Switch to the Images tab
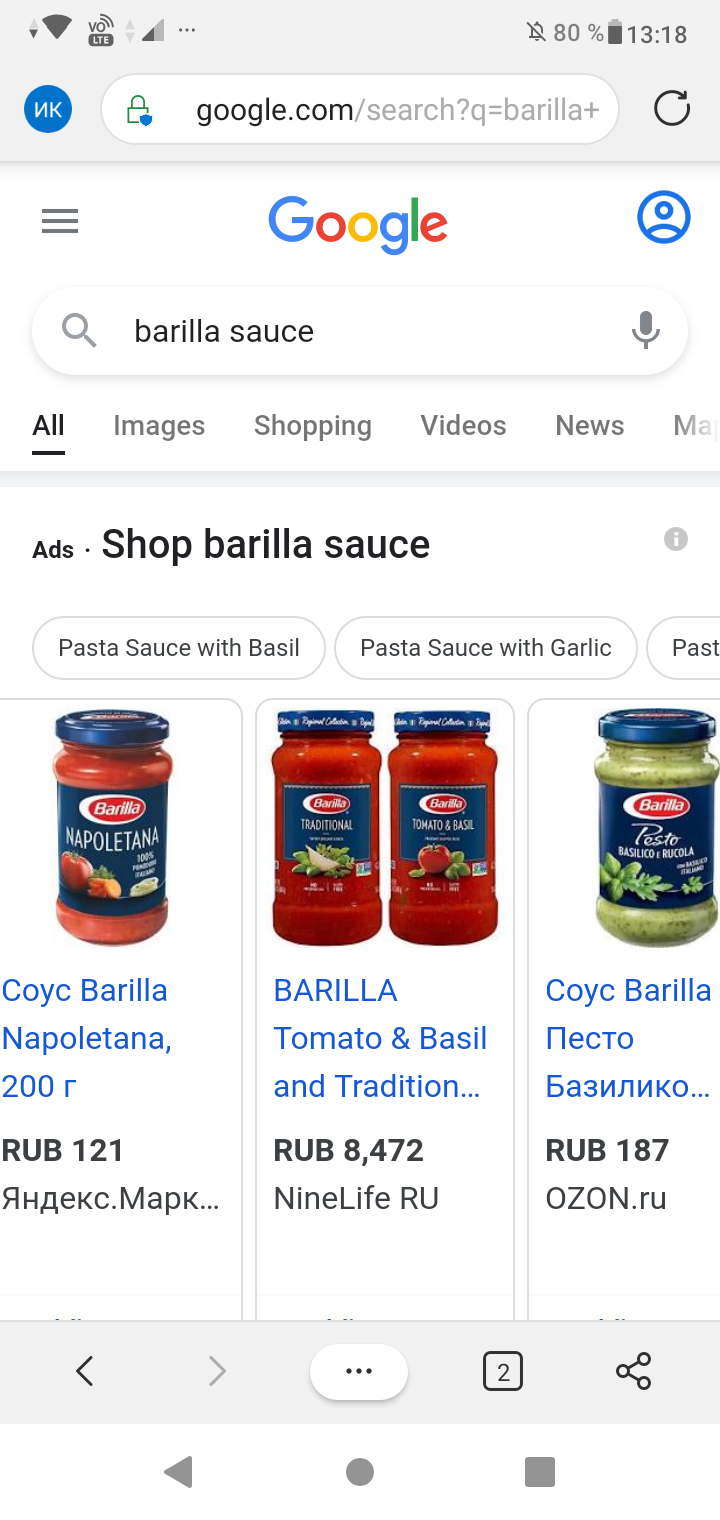Screen dimensions: 720x1520 [159, 426]
